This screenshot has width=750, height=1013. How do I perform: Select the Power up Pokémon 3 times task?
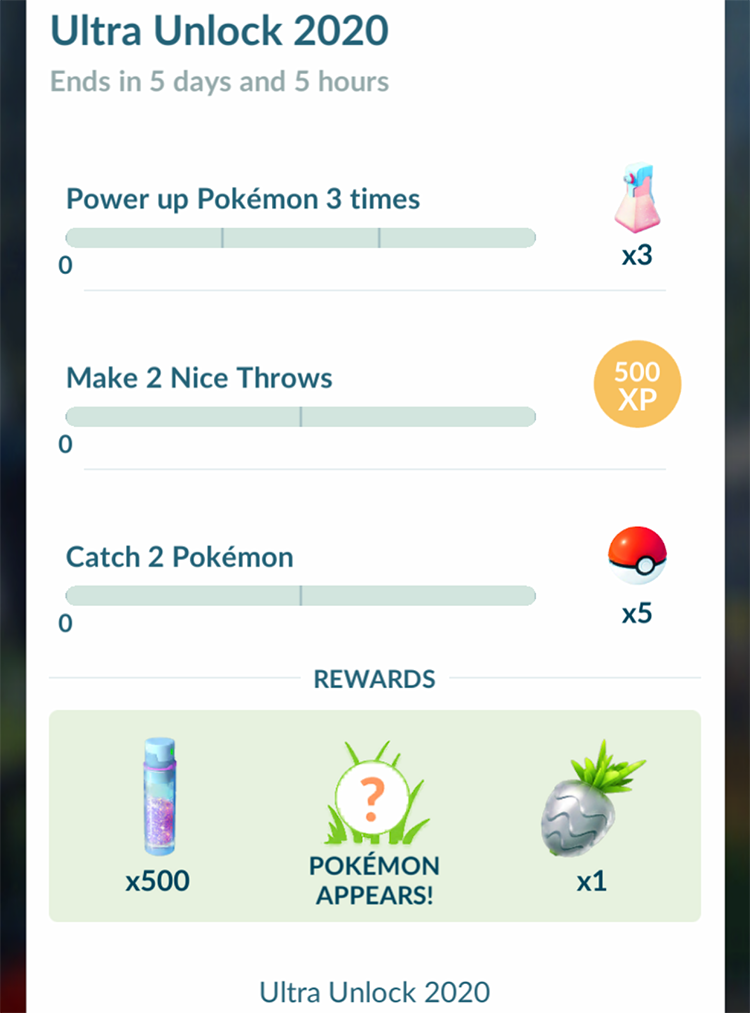coord(243,199)
